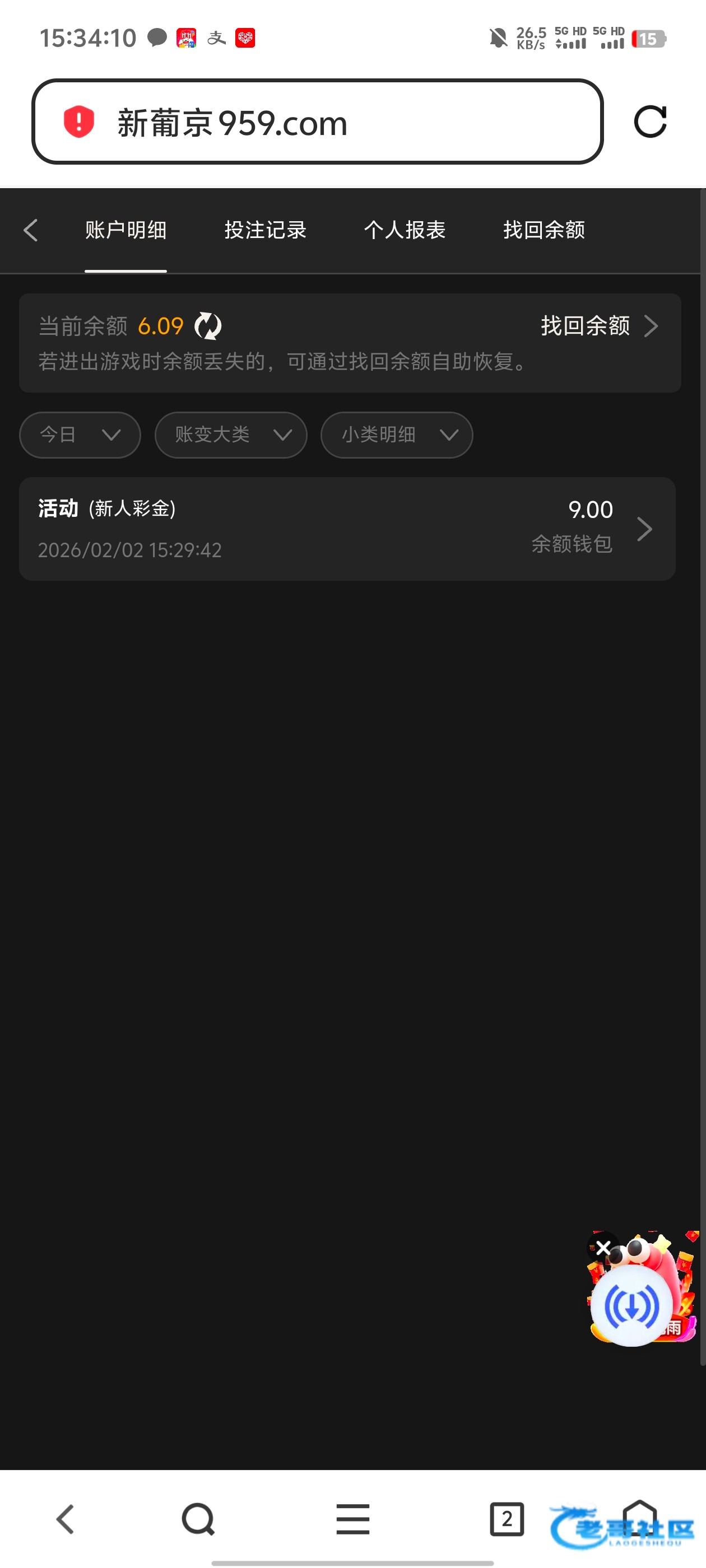Refresh the current balance amount
The image size is (706, 1568).
click(208, 326)
